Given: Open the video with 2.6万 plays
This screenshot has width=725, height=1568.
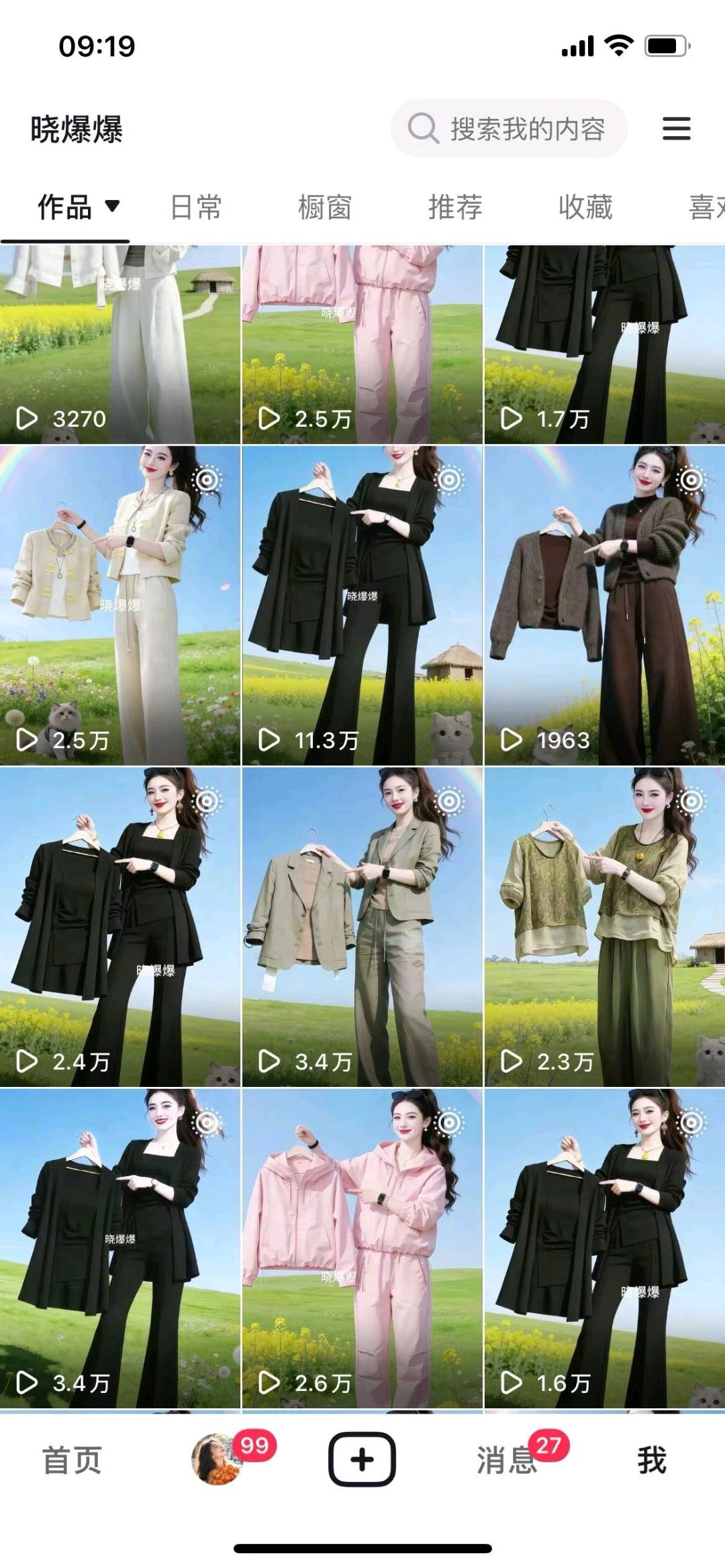Looking at the screenshot, I should pos(362,1248).
